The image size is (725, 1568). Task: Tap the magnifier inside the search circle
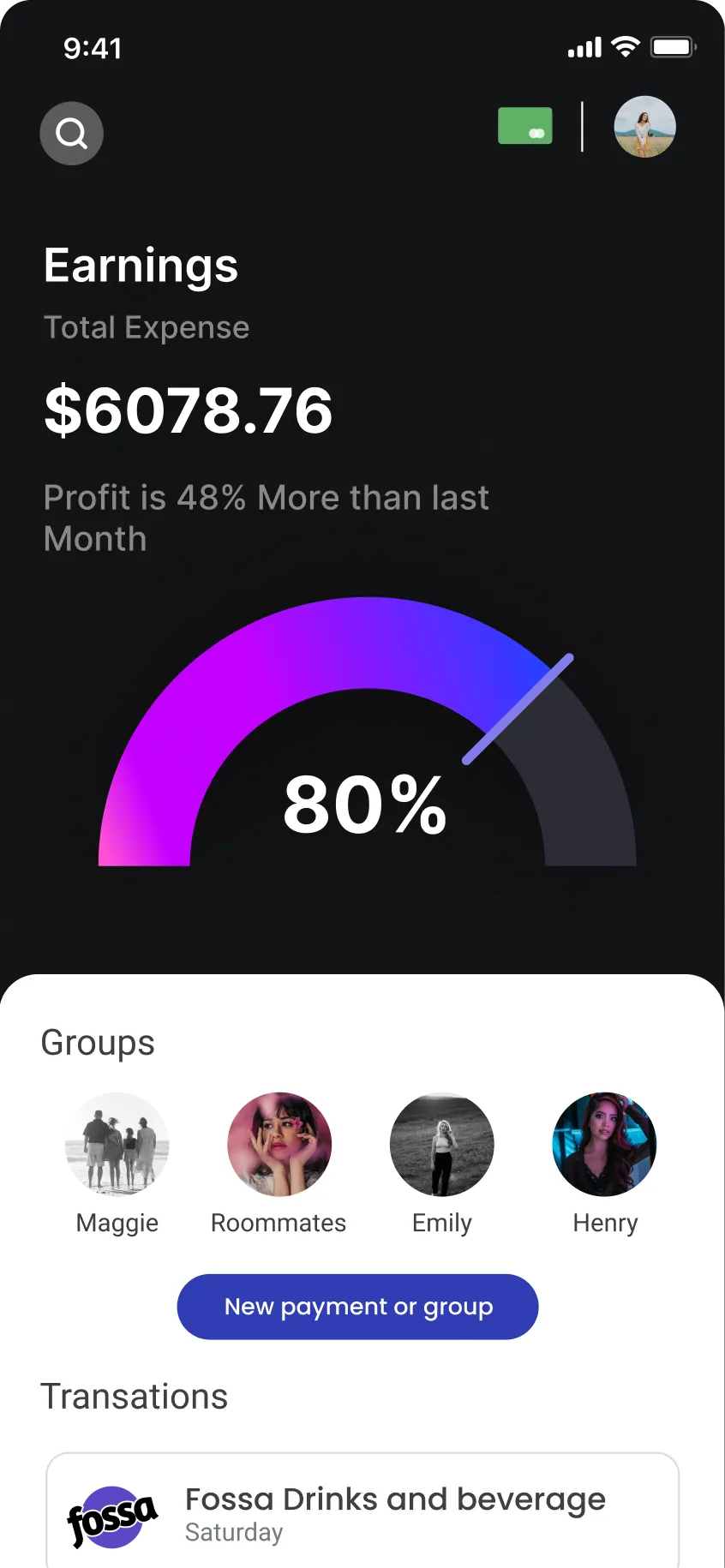click(x=71, y=133)
